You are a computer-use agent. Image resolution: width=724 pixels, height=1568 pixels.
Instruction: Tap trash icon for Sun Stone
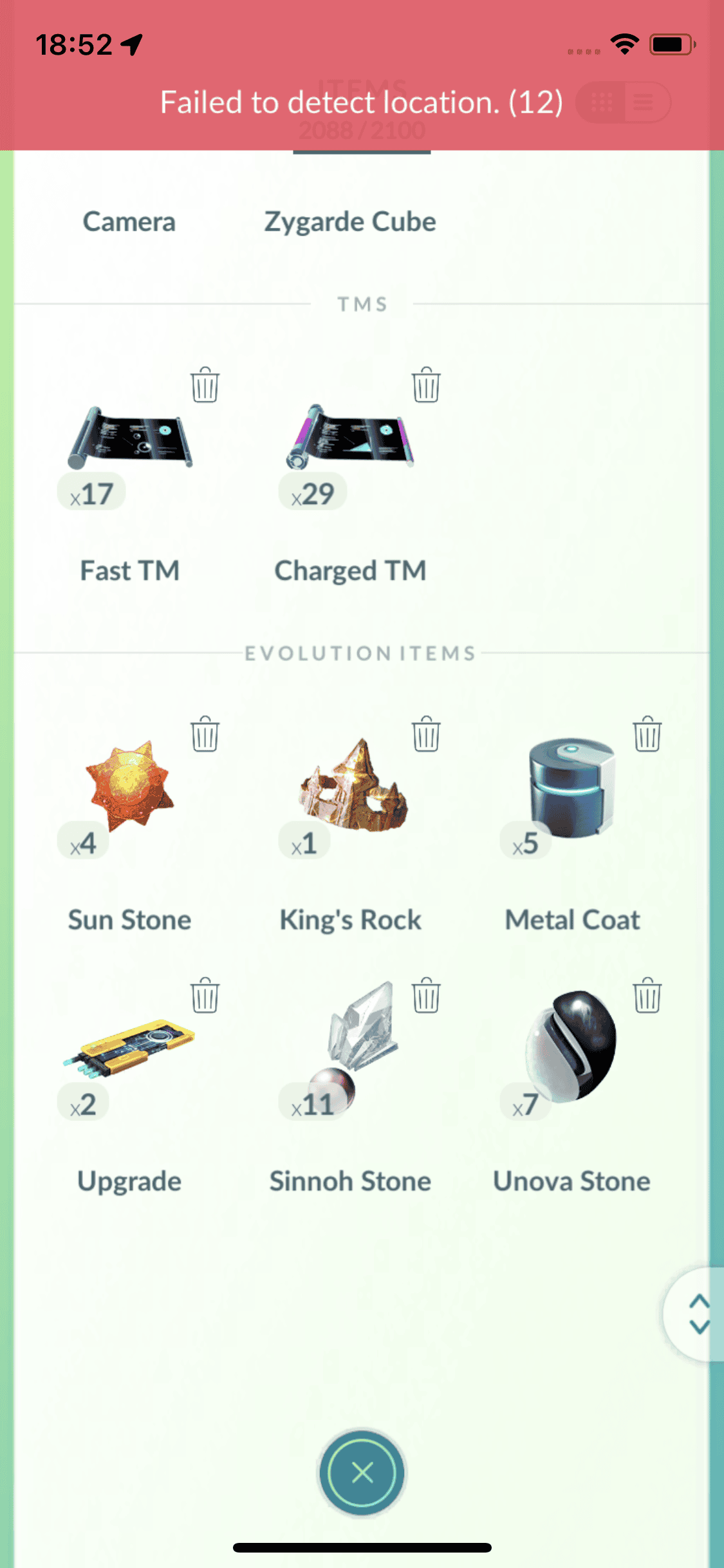click(x=205, y=734)
